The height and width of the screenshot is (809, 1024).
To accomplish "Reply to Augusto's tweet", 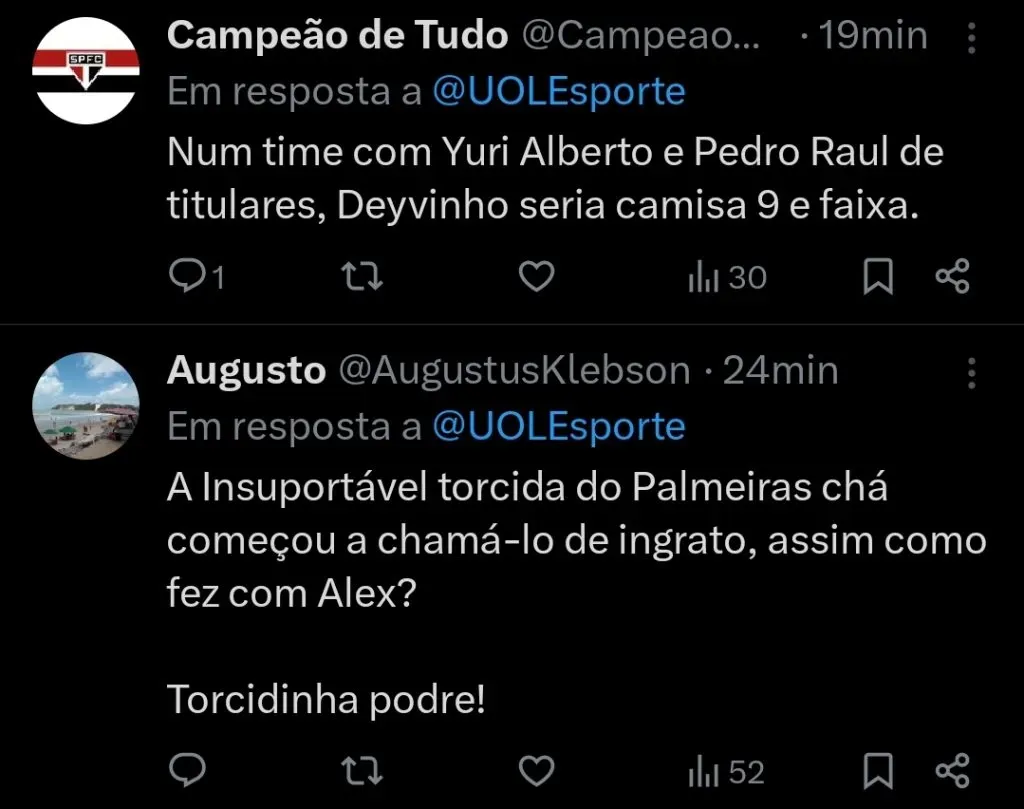I will click(x=186, y=771).
